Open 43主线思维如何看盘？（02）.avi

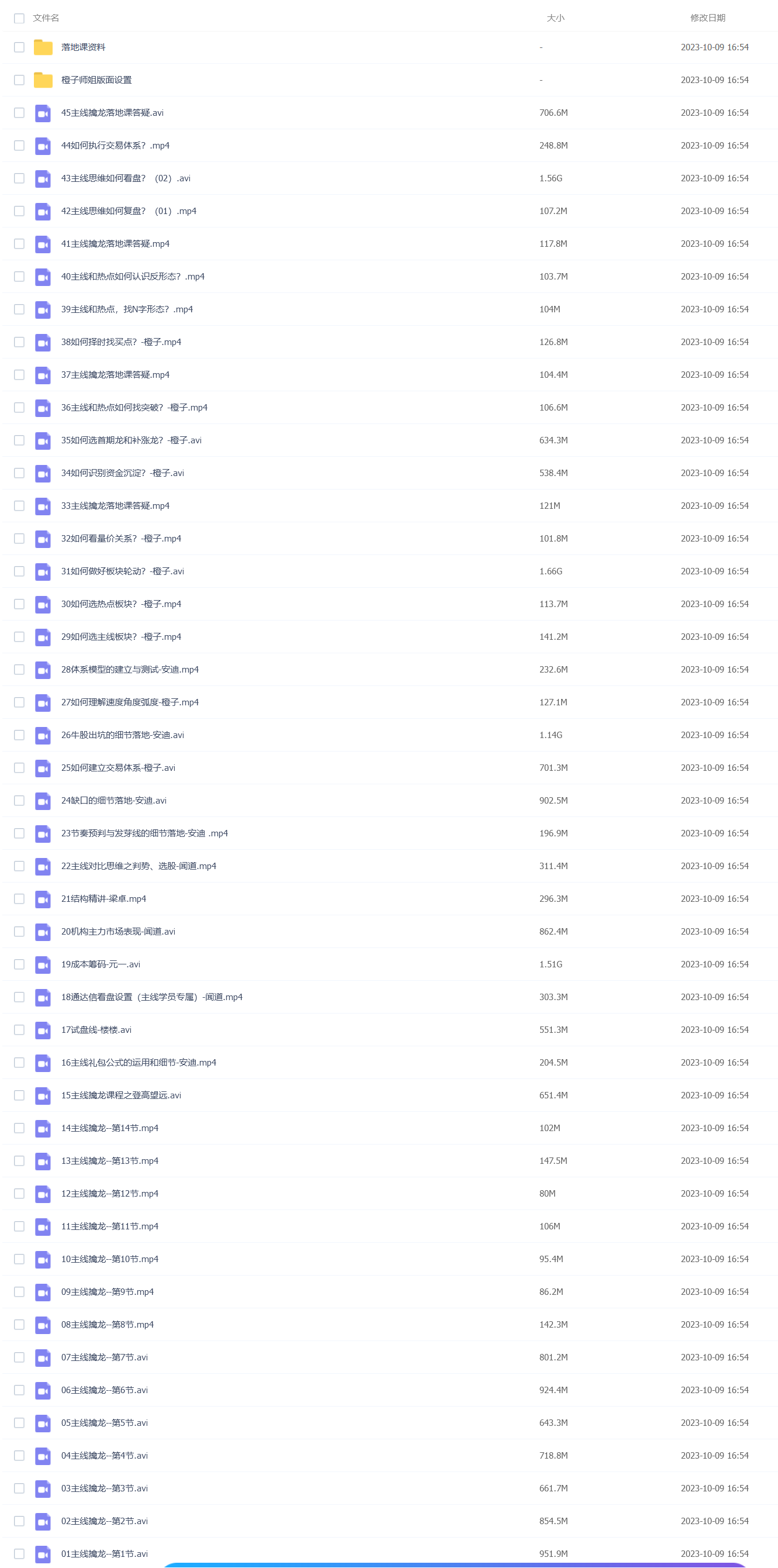coord(126,178)
